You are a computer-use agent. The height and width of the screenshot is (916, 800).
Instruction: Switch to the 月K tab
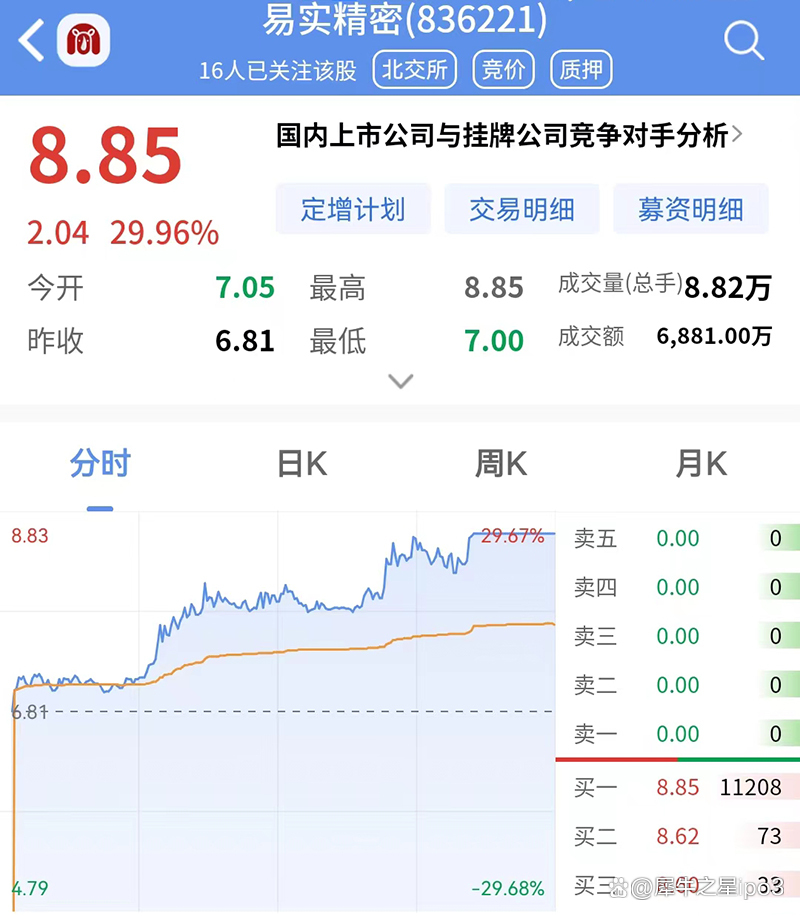pyautogui.click(x=700, y=464)
